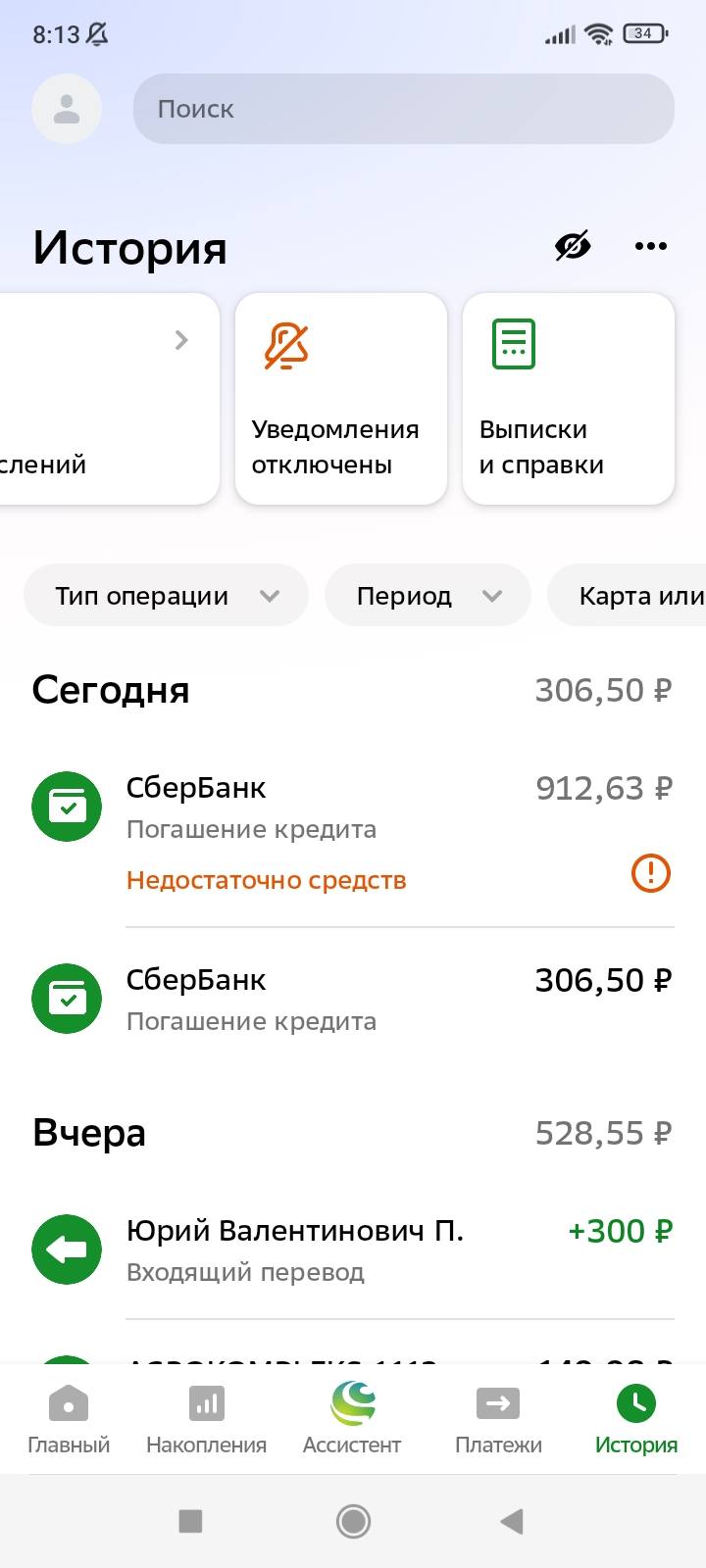Open the Накопления section icon
Screen dimensions: 706x1568
click(x=207, y=1404)
